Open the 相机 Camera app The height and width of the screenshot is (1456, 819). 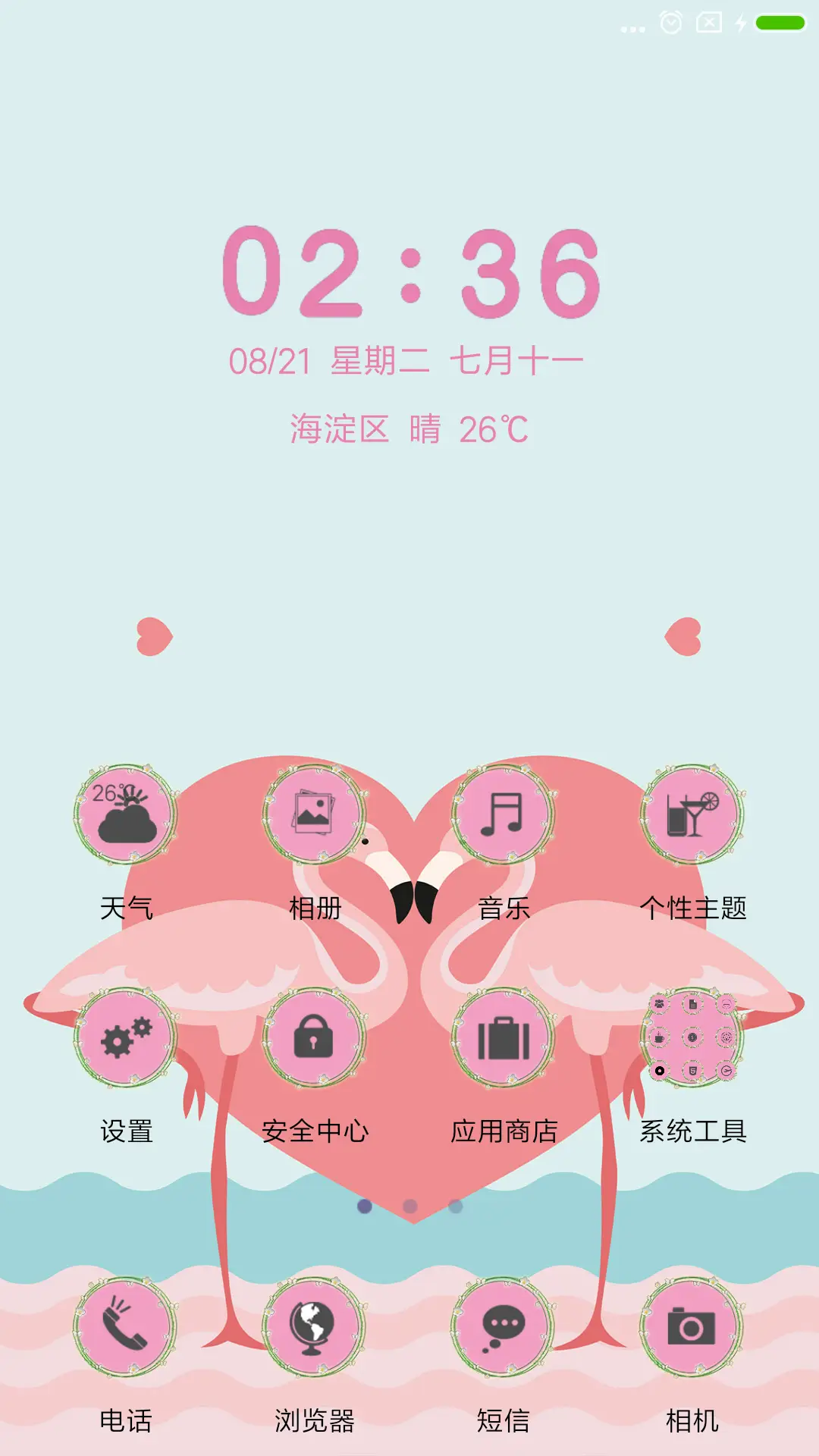tap(690, 1323)
